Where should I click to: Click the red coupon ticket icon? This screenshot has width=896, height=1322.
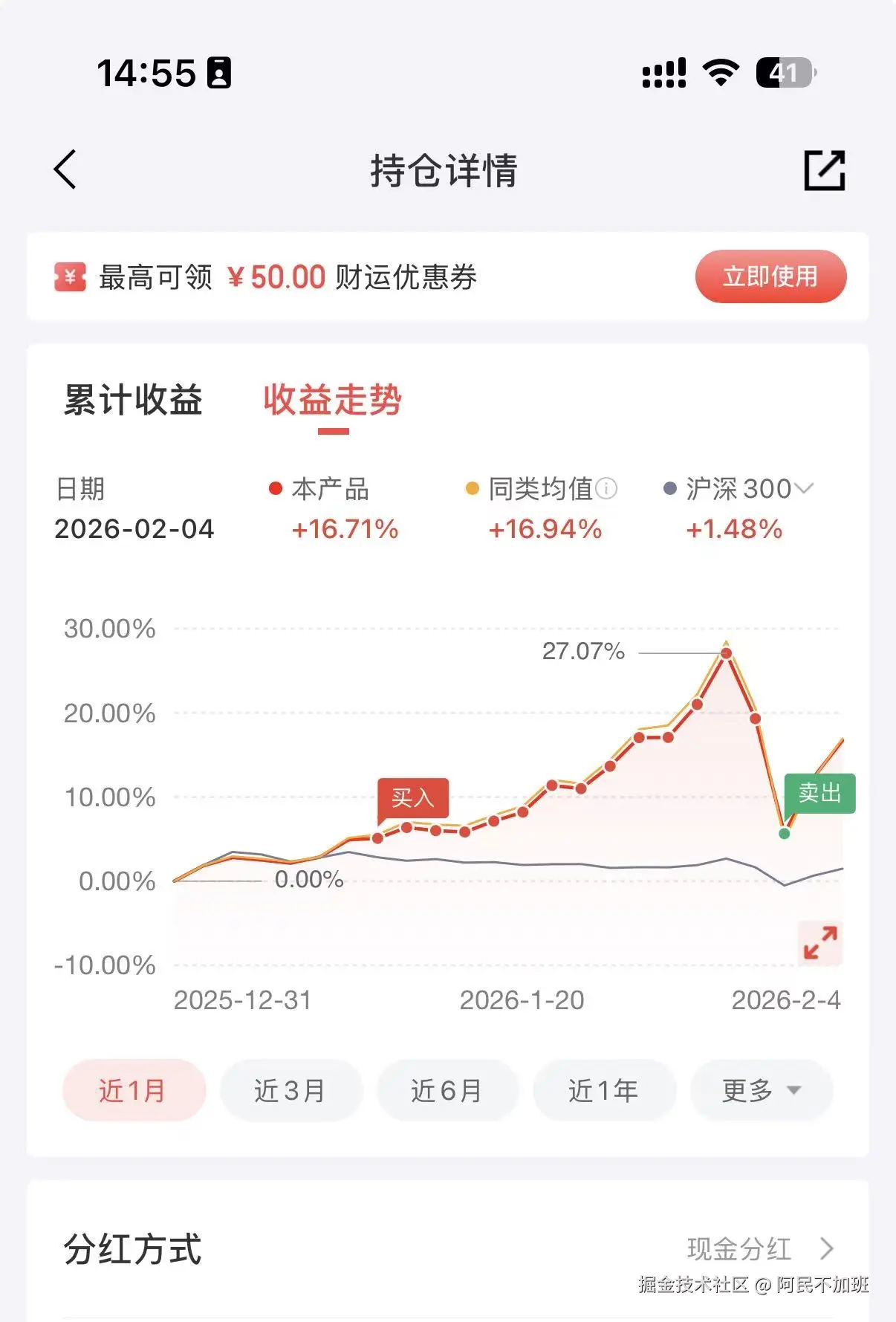69,276
